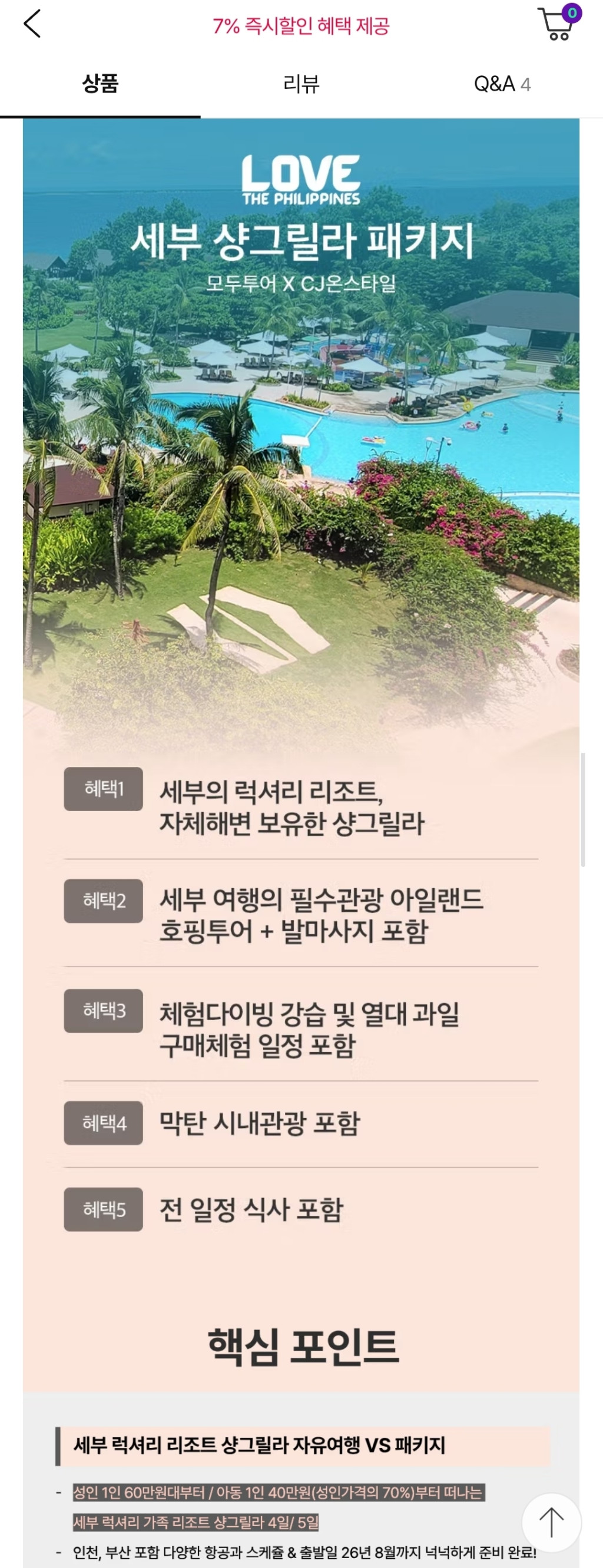603x1568 pixels.
Task: Open the Q&A tab
Action: (x=502, y=84)
